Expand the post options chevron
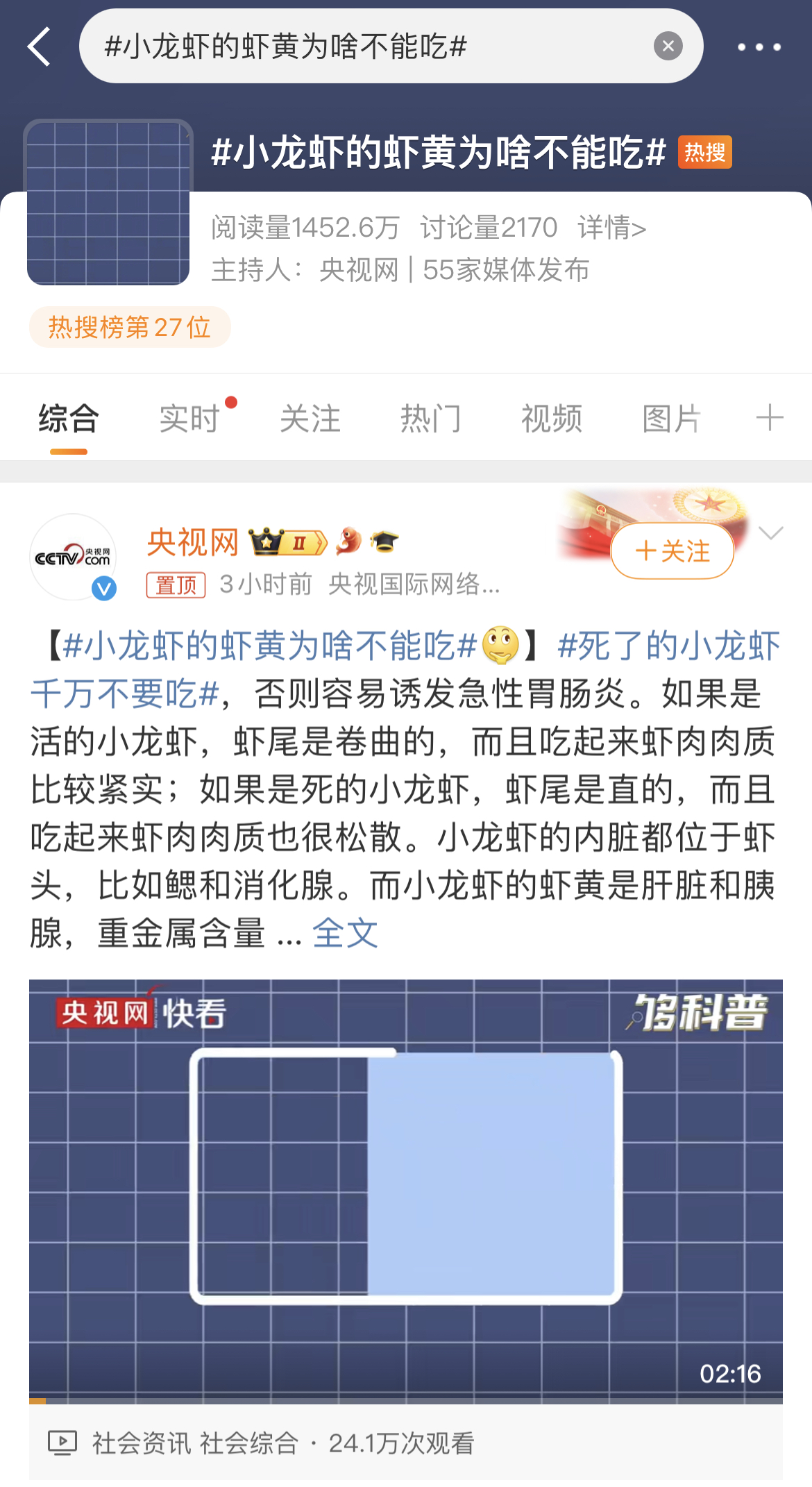Viewport: 812px width, 1487px height. coord(771,533)
